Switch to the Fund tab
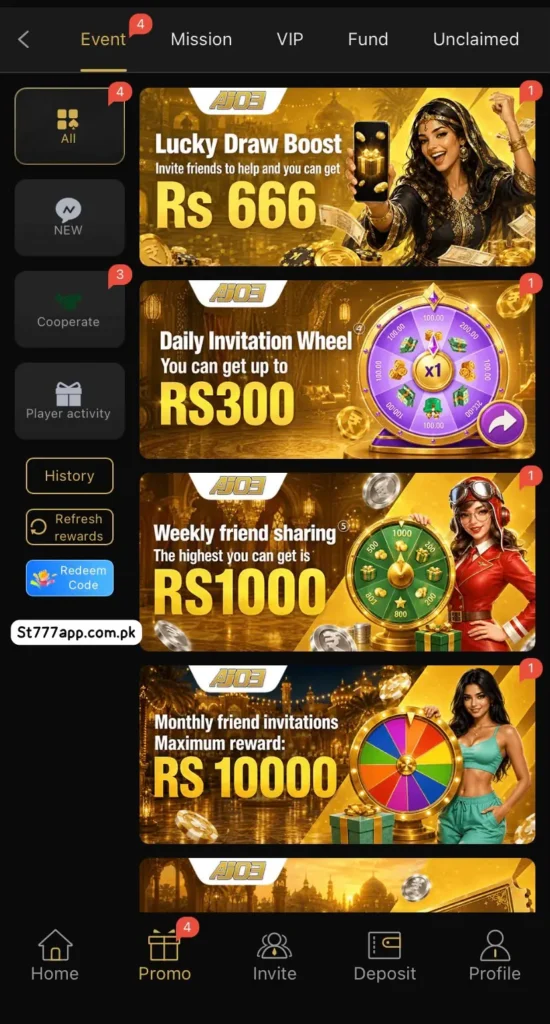550x1024 pixels. (368, 39)
